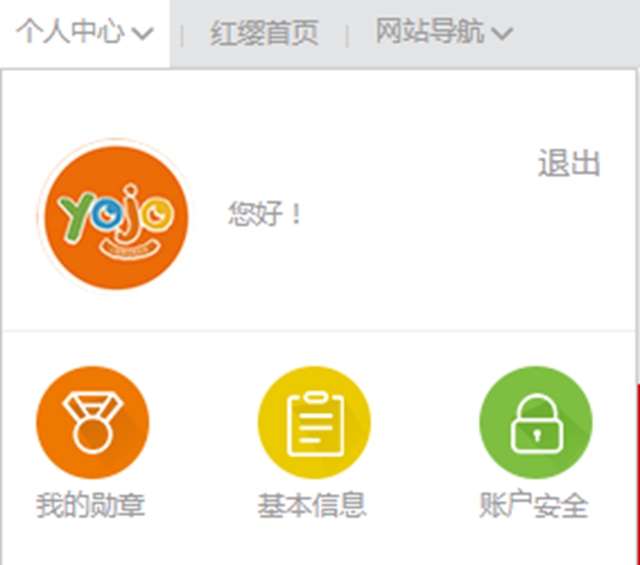
Task: Open the Yojo profile avatar
Action: click(112, 214)
